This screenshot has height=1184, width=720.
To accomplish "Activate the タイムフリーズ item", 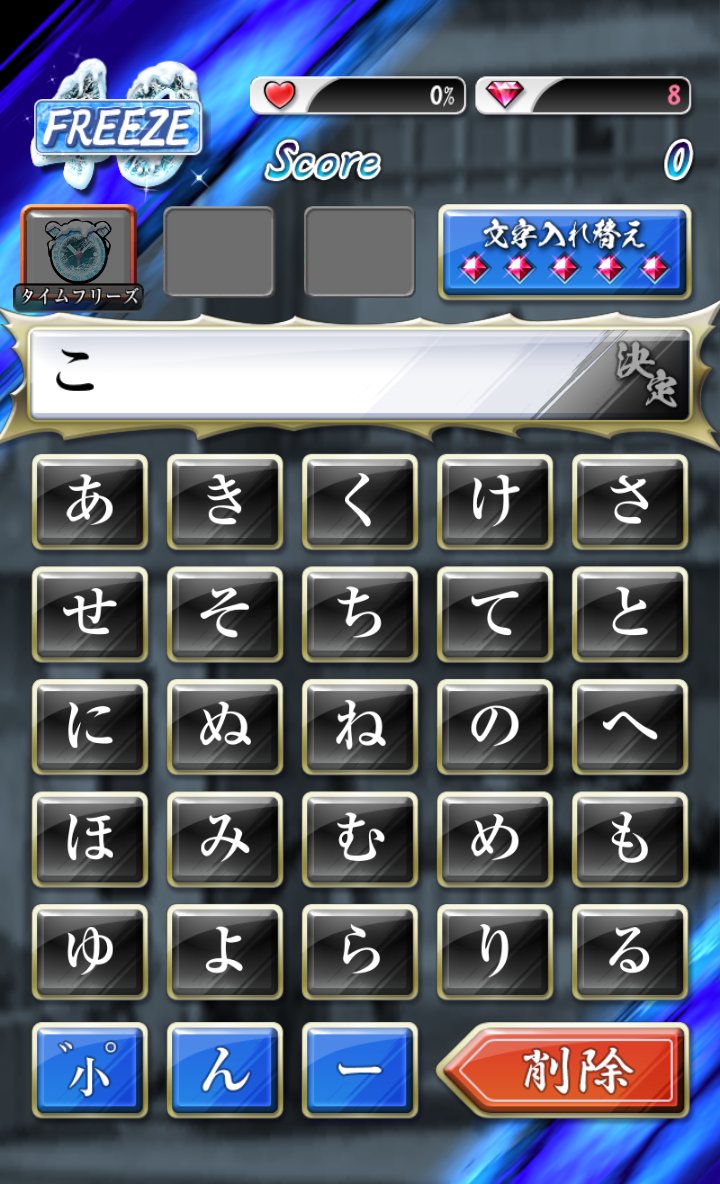I will point(78,252).
